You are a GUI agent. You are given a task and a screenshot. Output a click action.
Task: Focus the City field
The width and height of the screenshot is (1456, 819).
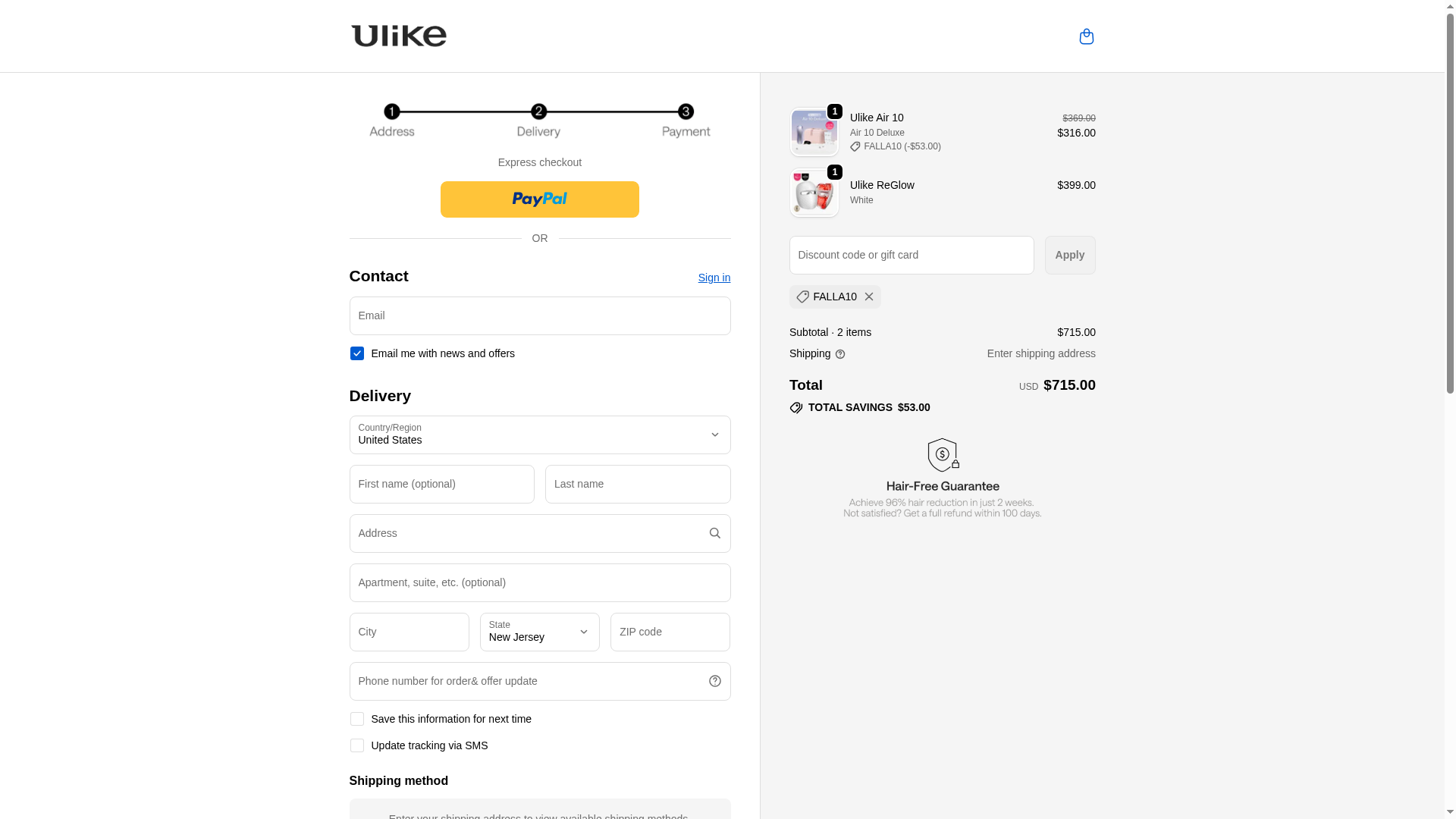pos(409,632)
